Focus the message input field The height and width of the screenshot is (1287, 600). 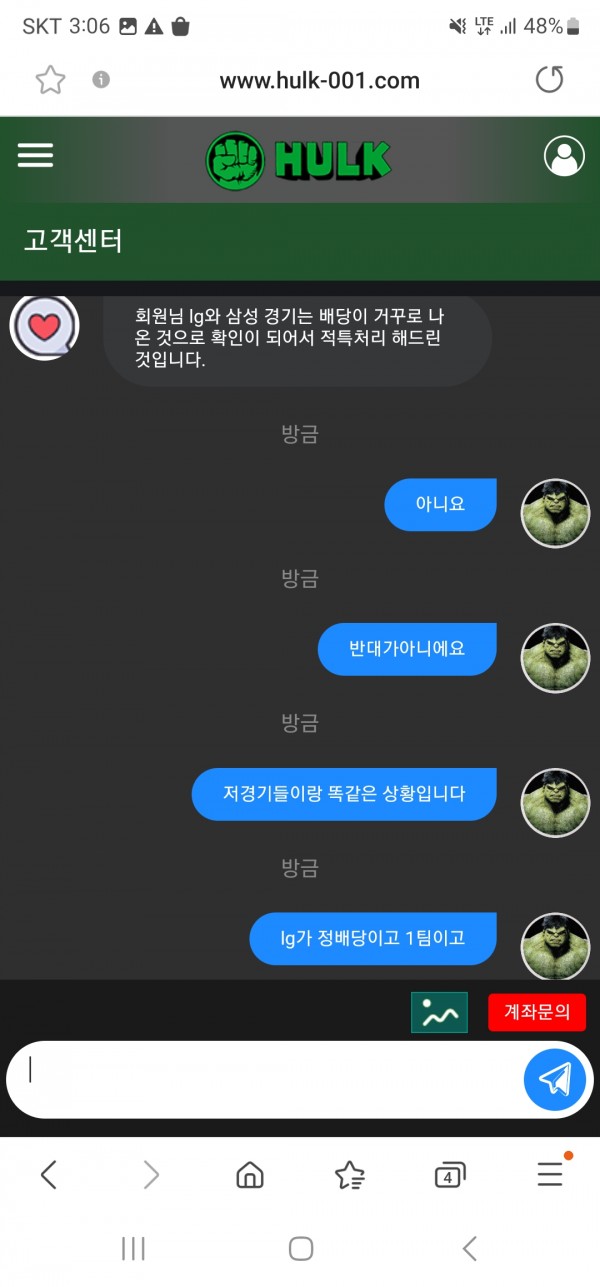coord(260,1079)
